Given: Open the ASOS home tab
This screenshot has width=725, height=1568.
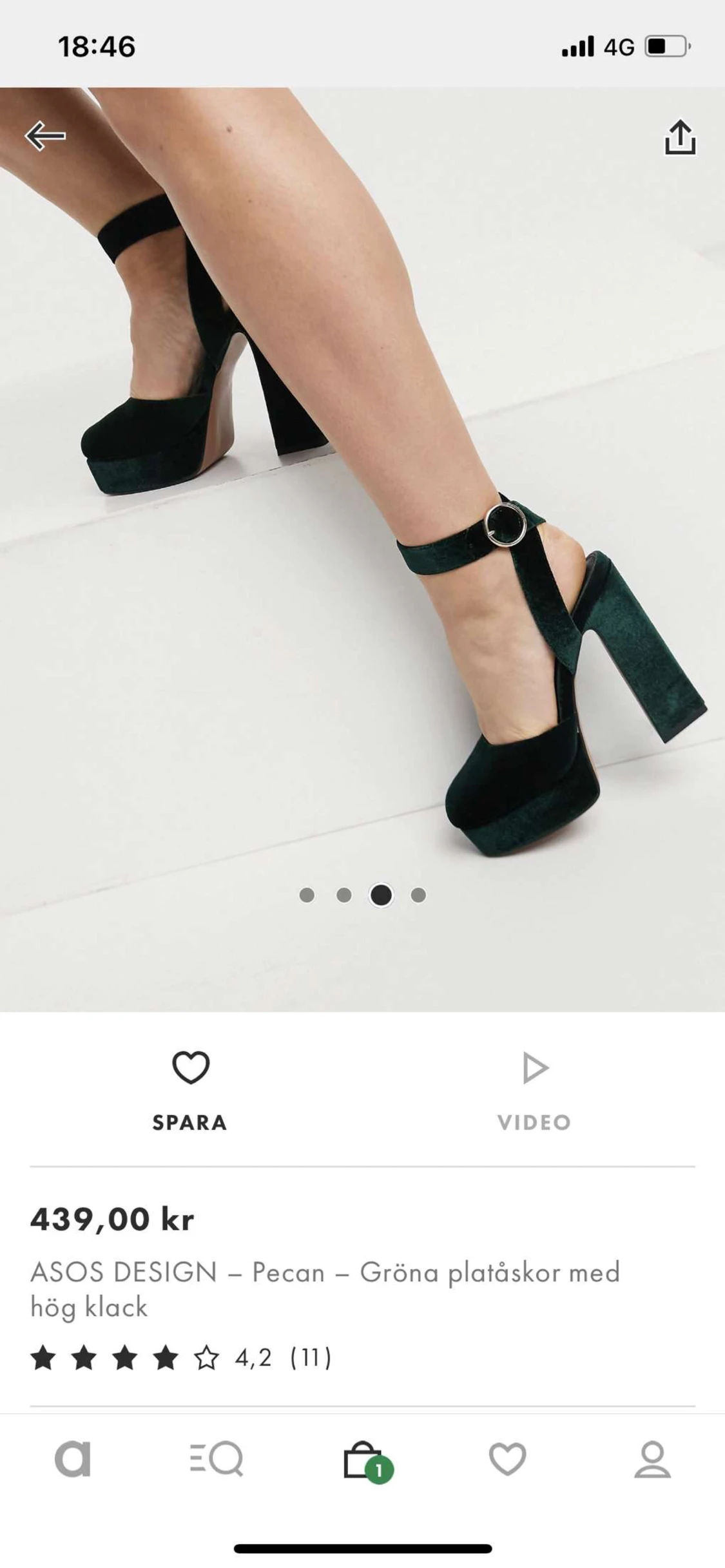Looking at the screenshot, I should coord(73,1458).
